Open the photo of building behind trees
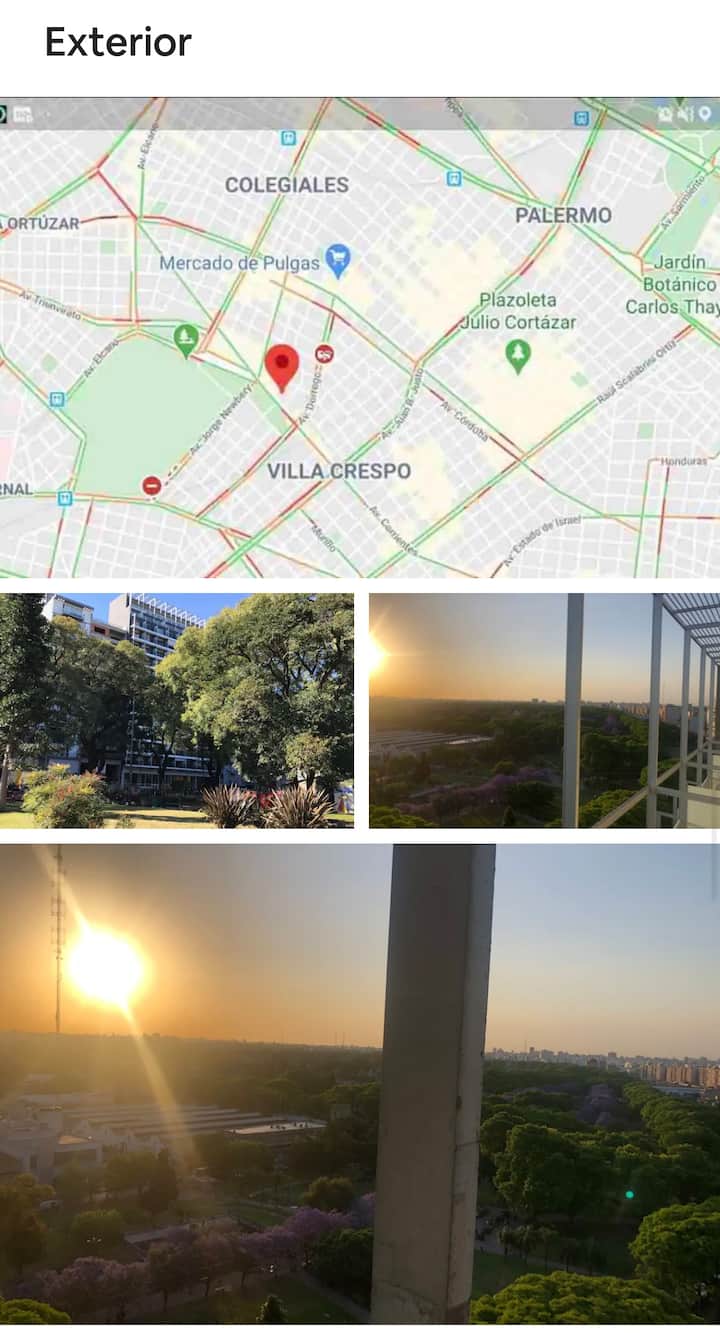 click(x=177, y=710)
